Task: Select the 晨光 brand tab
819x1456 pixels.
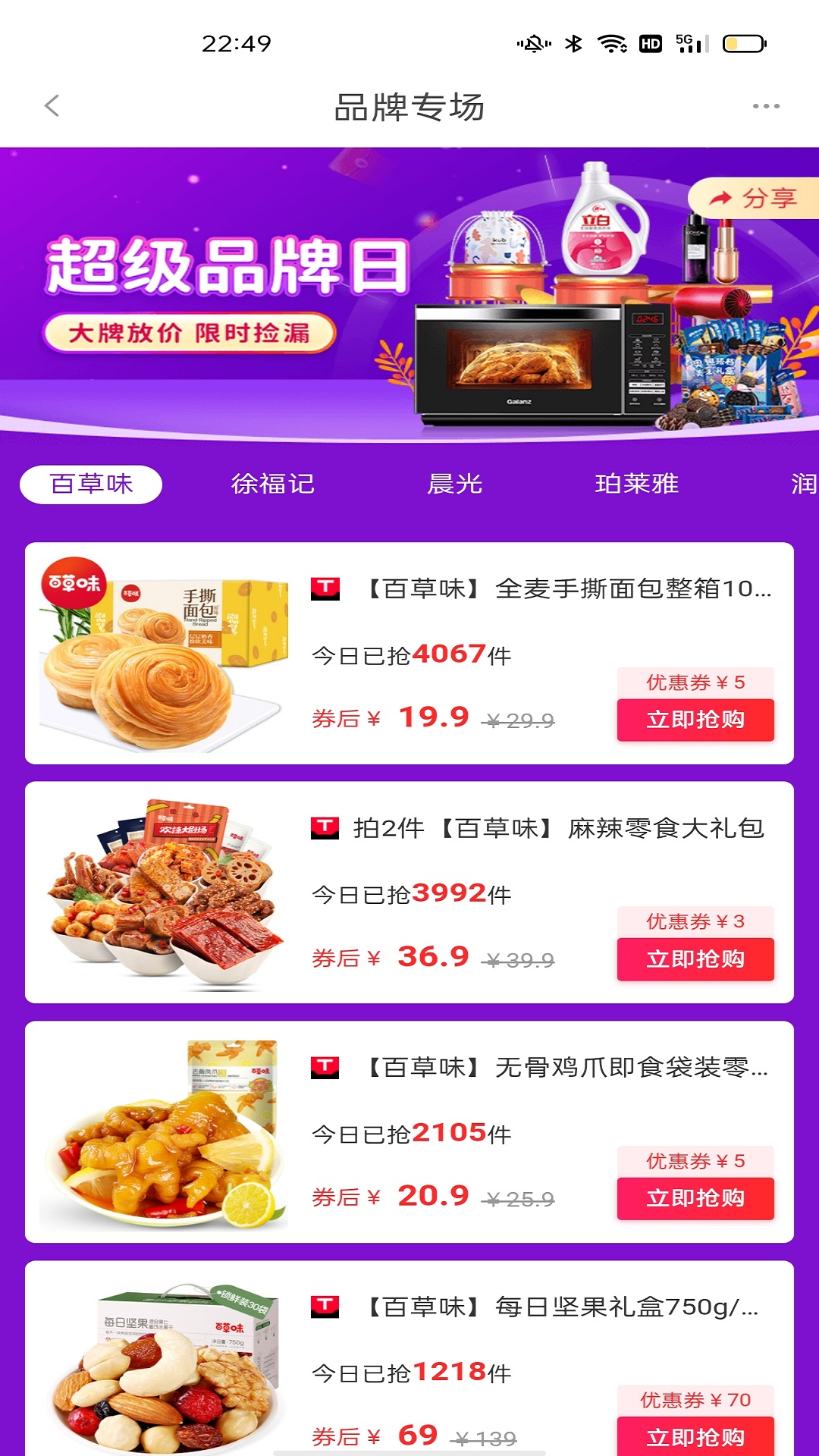Action: [x=453, y=484]
